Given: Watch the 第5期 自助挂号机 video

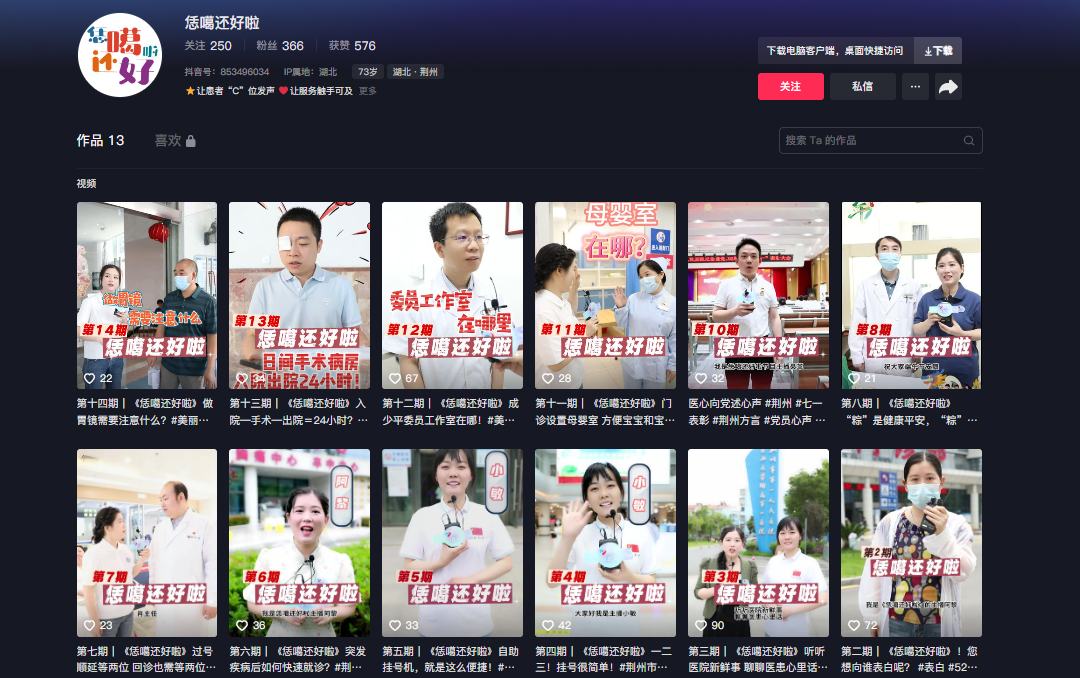Looking at the screenshot, I should pyautogui.click(x=452, y=542).
